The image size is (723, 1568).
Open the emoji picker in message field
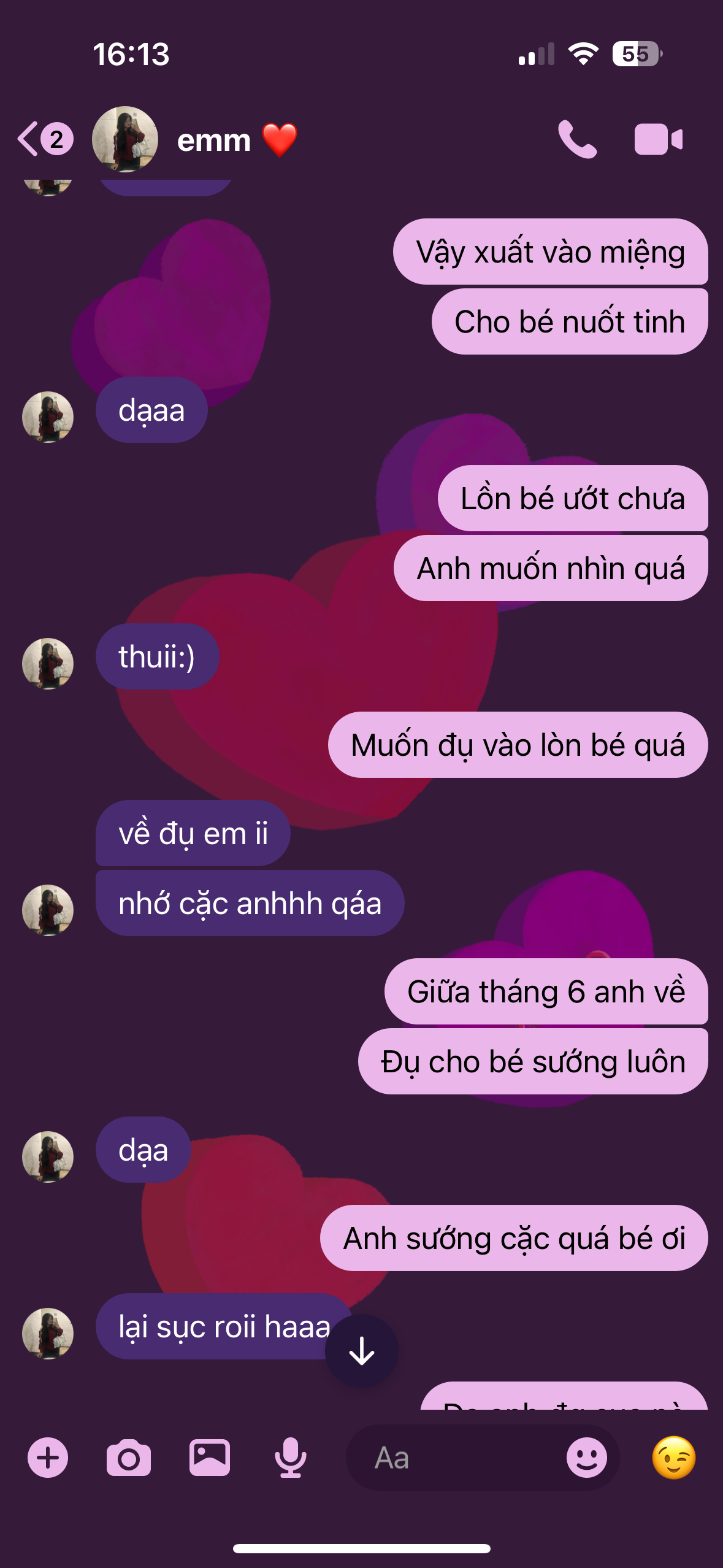(x=586, y=1458)
